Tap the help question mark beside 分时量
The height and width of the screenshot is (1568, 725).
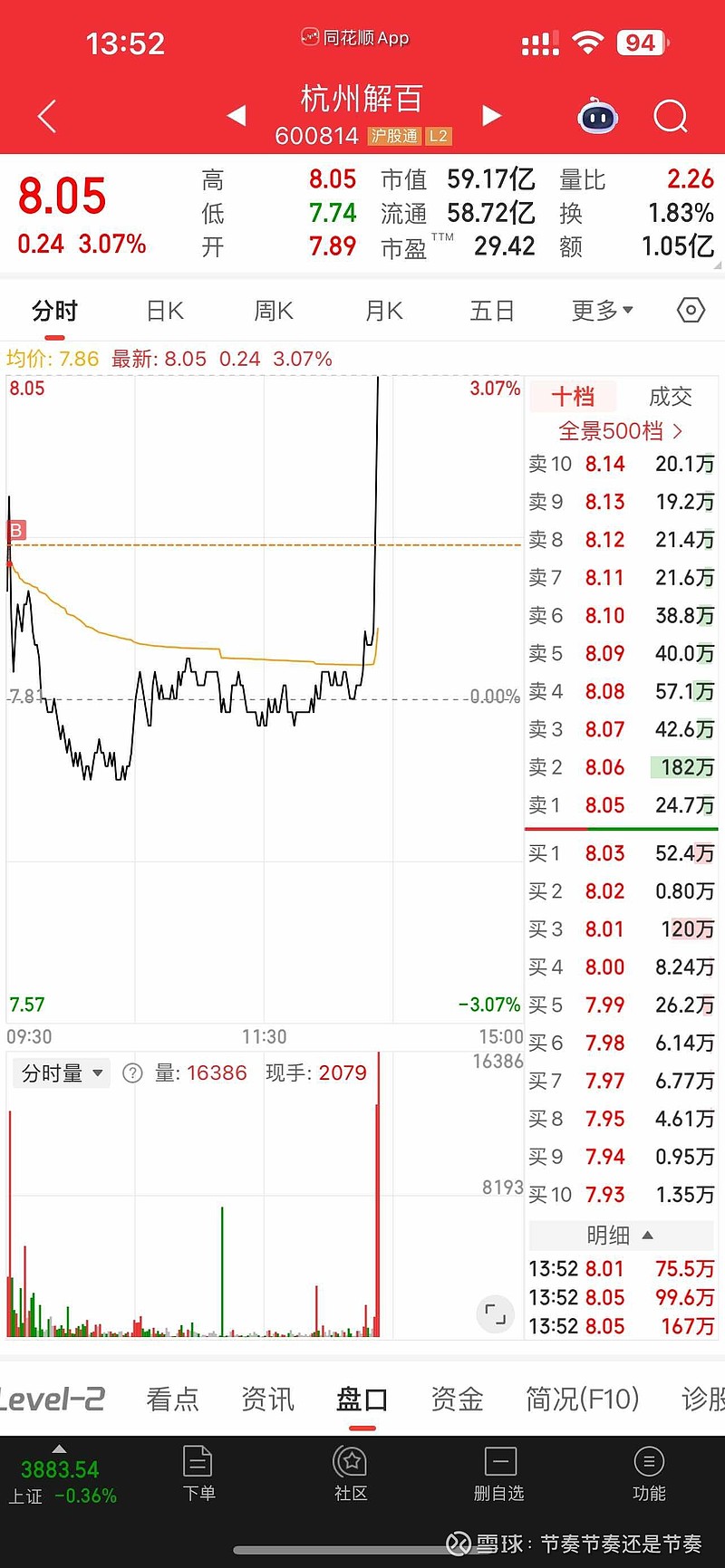point(132,1073)
